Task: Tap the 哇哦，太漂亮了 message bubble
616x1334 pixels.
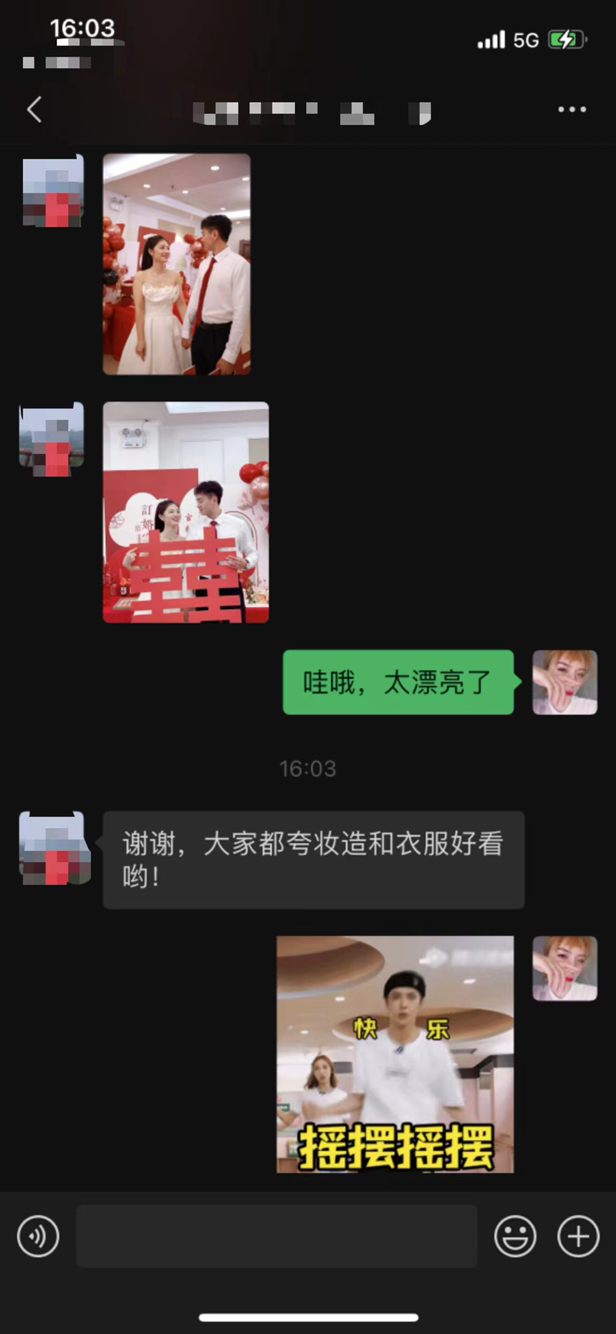Action: point(398,682)
